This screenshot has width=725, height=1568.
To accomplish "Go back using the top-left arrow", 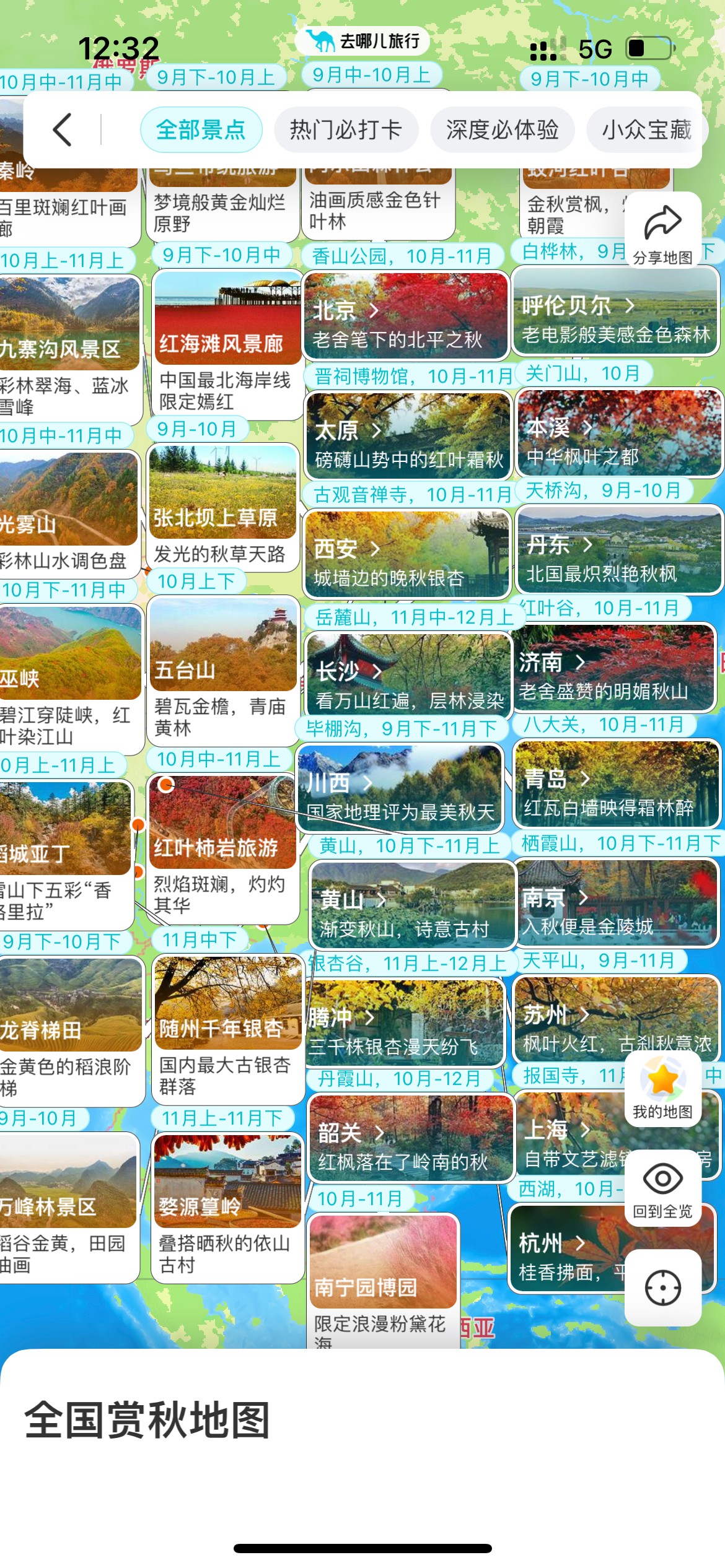I will tap(63, 130).
